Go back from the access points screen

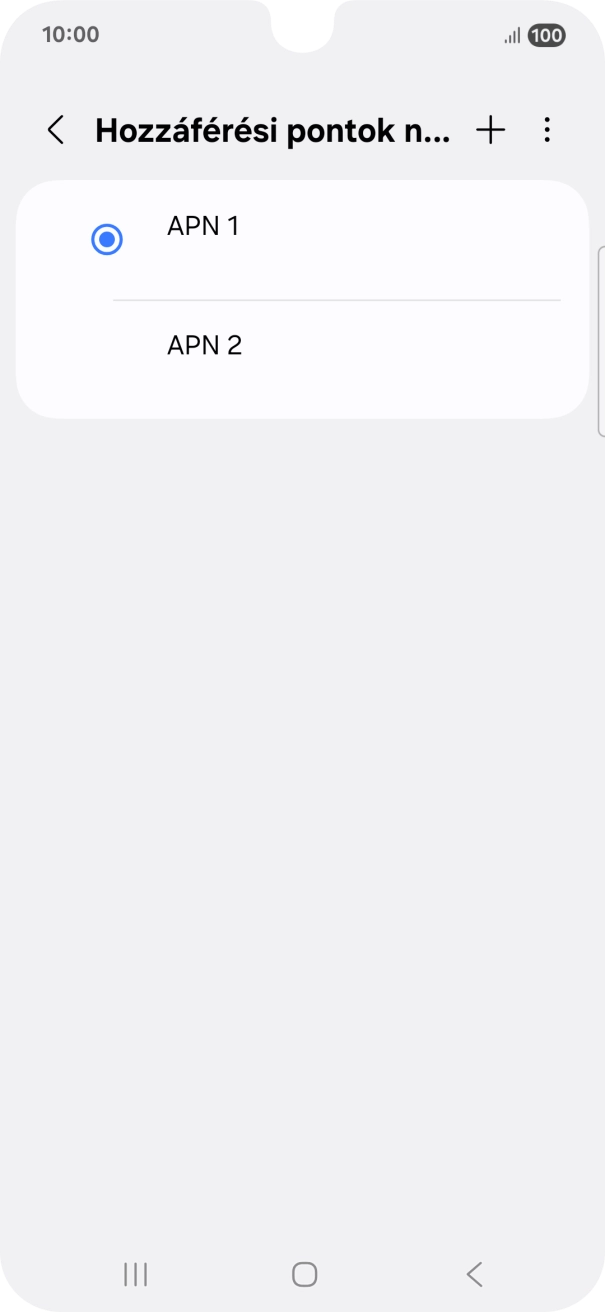(56, 130)
